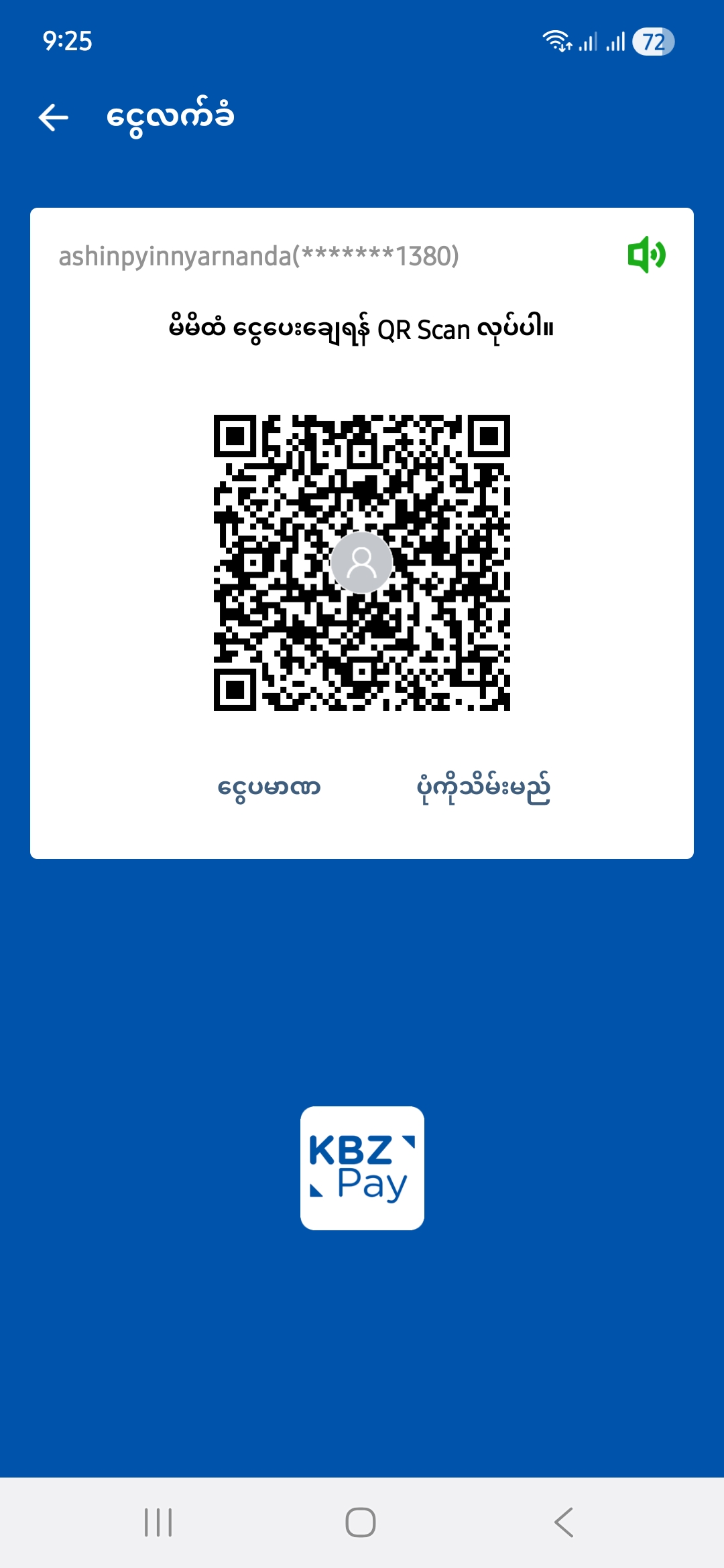Tap ငွေပမာဏ to set the amount
This screenshot has height=1568, width=724.
pos(269,788)
